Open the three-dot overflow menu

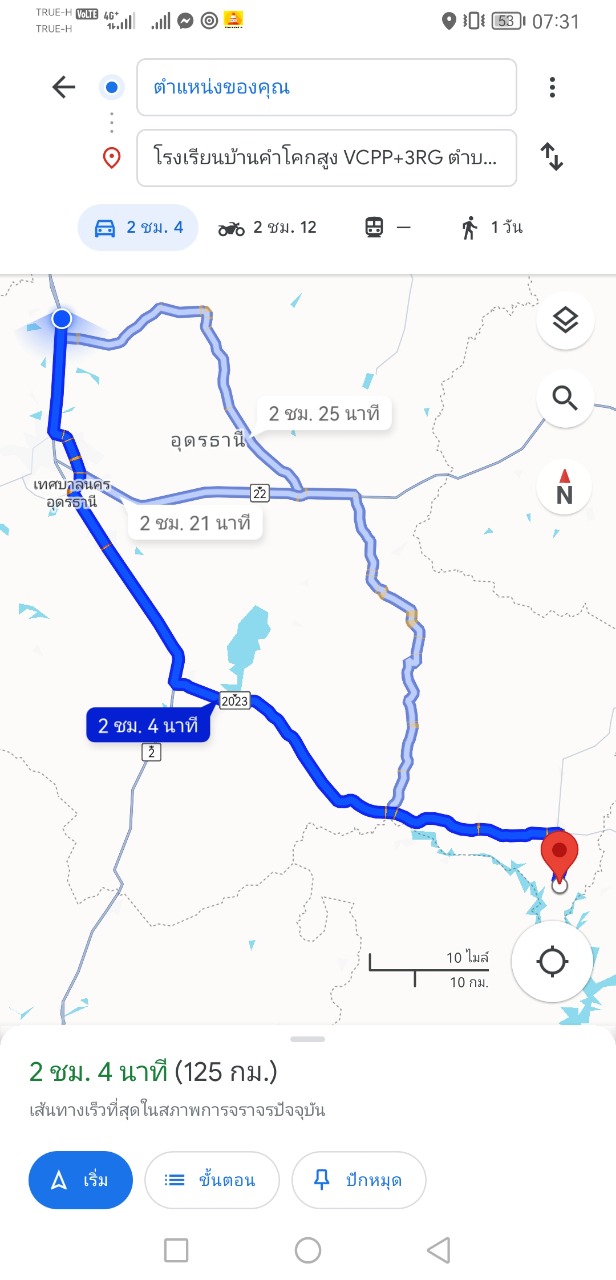pyautogui.click(x=552, y=88)
